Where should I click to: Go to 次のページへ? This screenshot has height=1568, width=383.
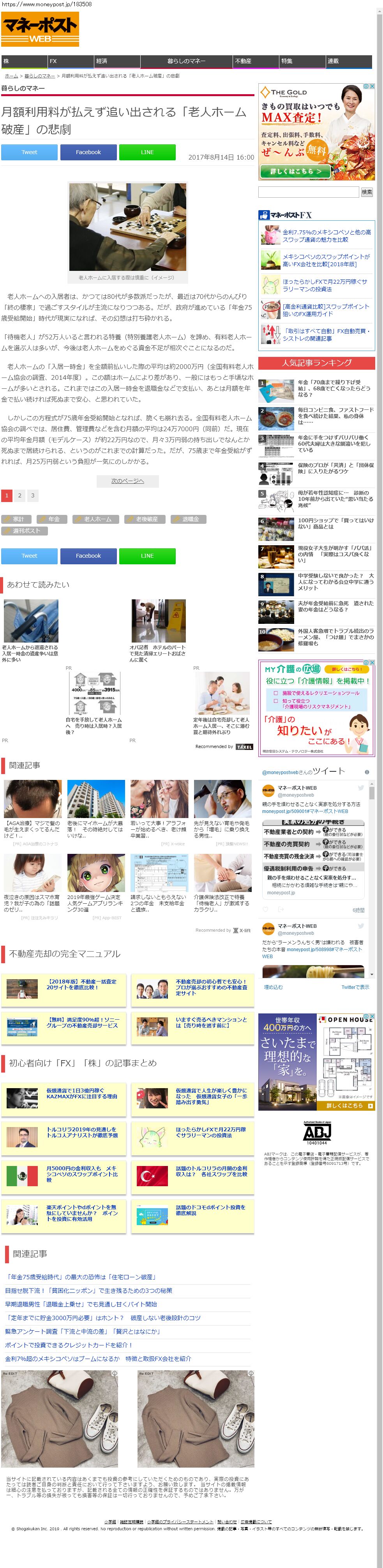(127, 481)
